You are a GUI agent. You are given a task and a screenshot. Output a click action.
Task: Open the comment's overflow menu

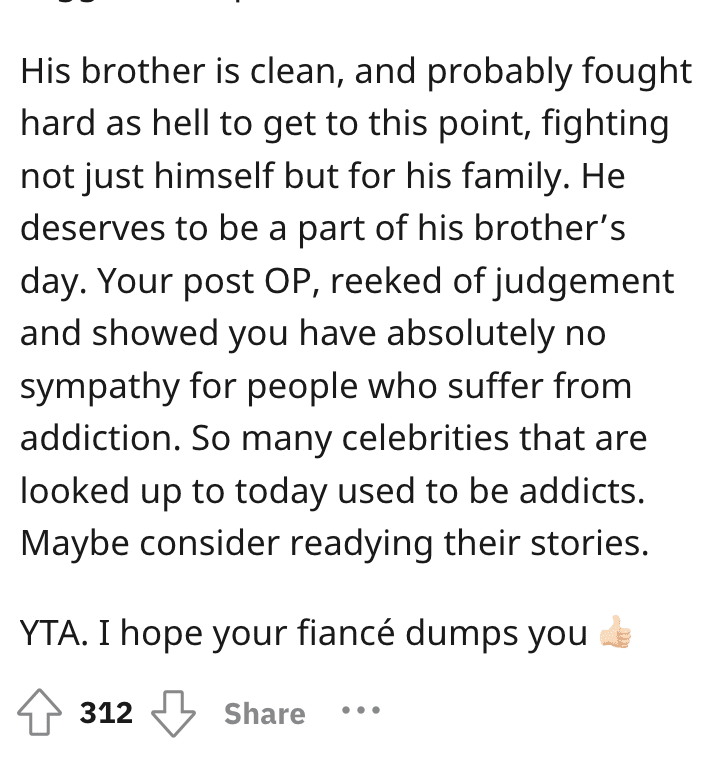tap(359, 711)
